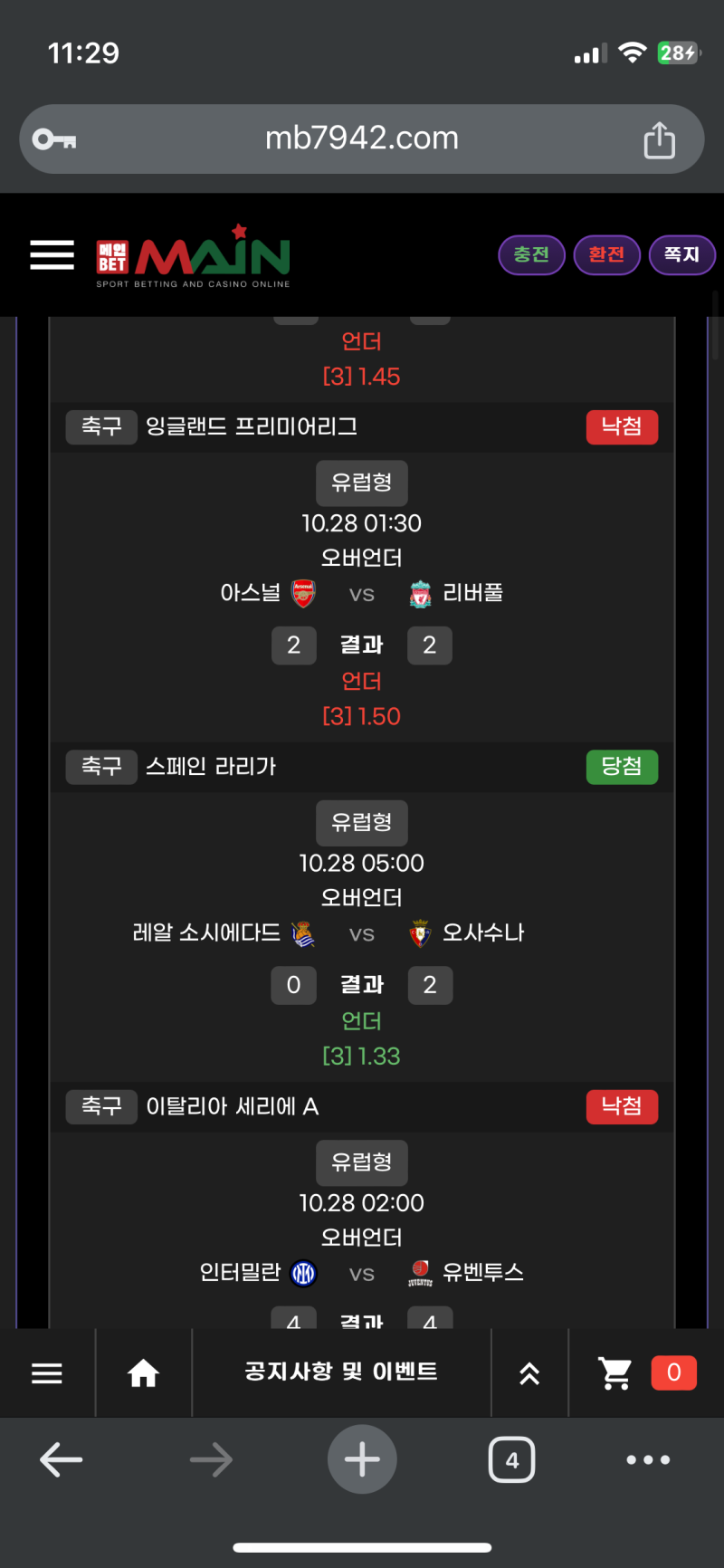The image size is (724, 1568).
Task: View the four open browser tabs
Action: [511, 1459]
